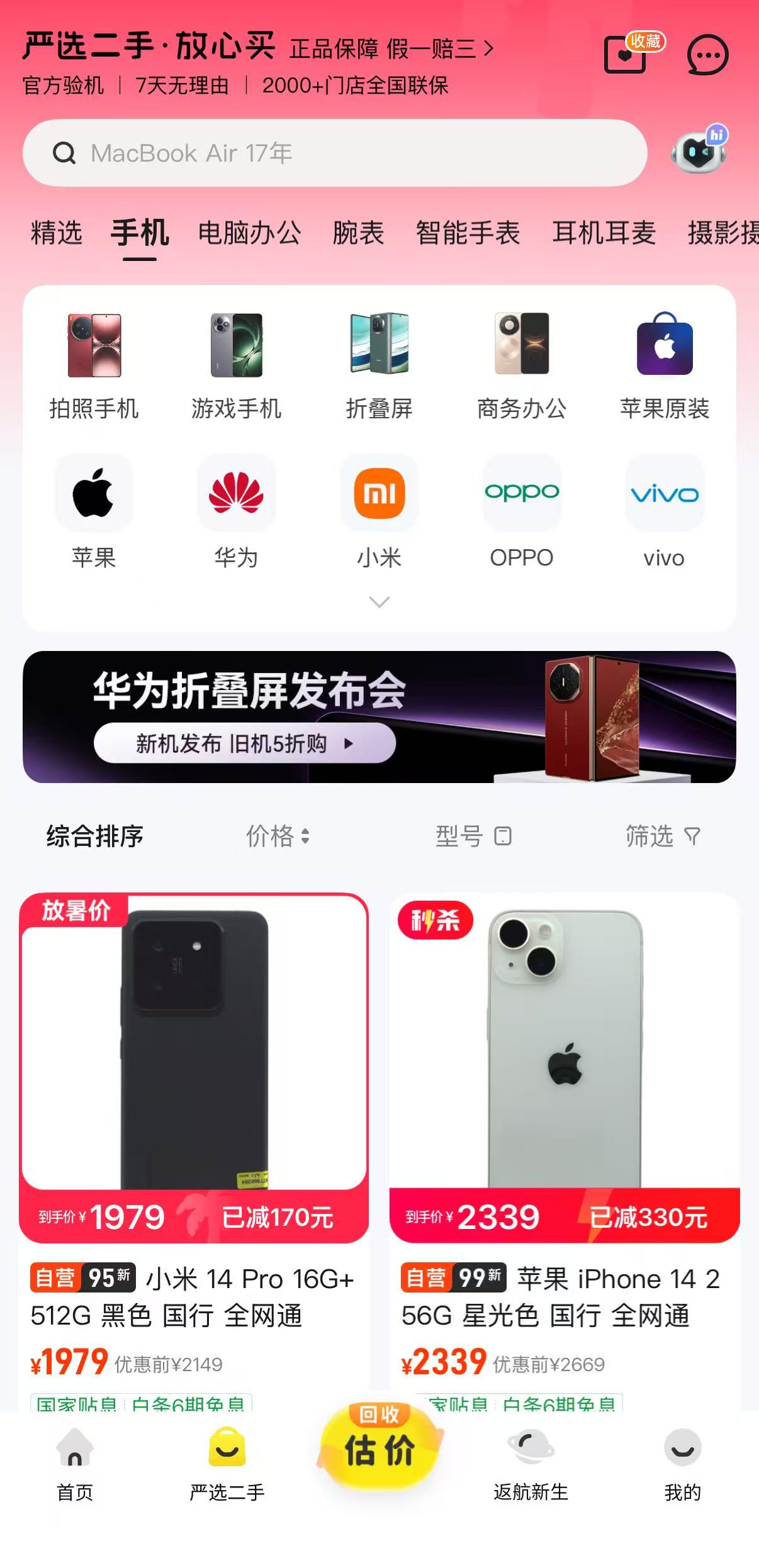
Task: Open the 筛选 filter
Action: pyautogui.click(x=663, y=836)
